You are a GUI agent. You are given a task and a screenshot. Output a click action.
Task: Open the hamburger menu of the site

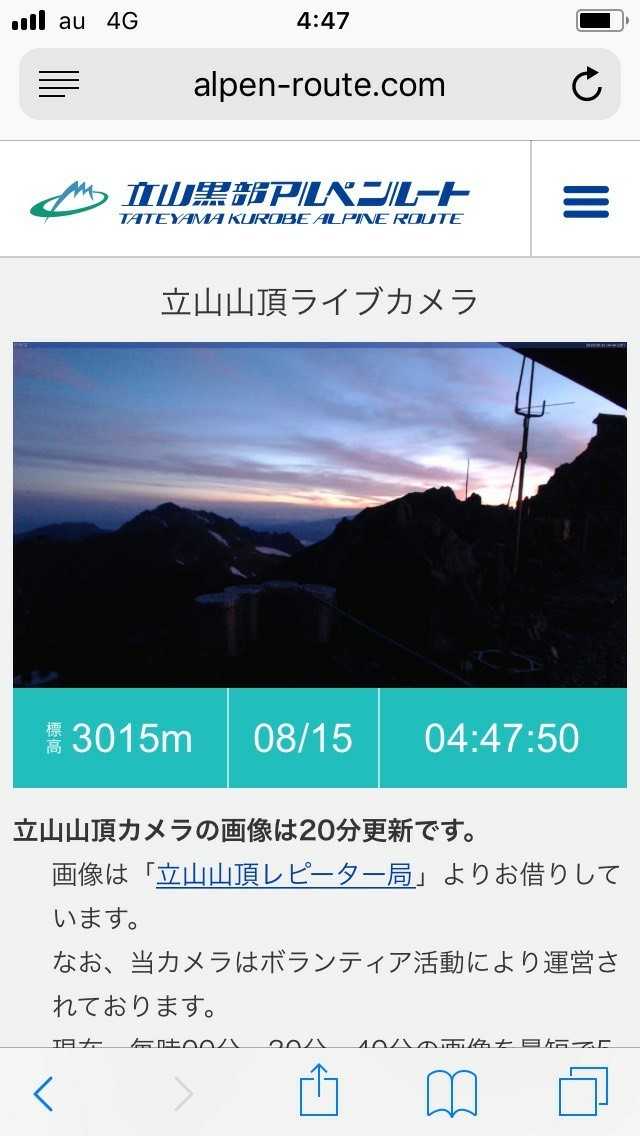point(585,201)
